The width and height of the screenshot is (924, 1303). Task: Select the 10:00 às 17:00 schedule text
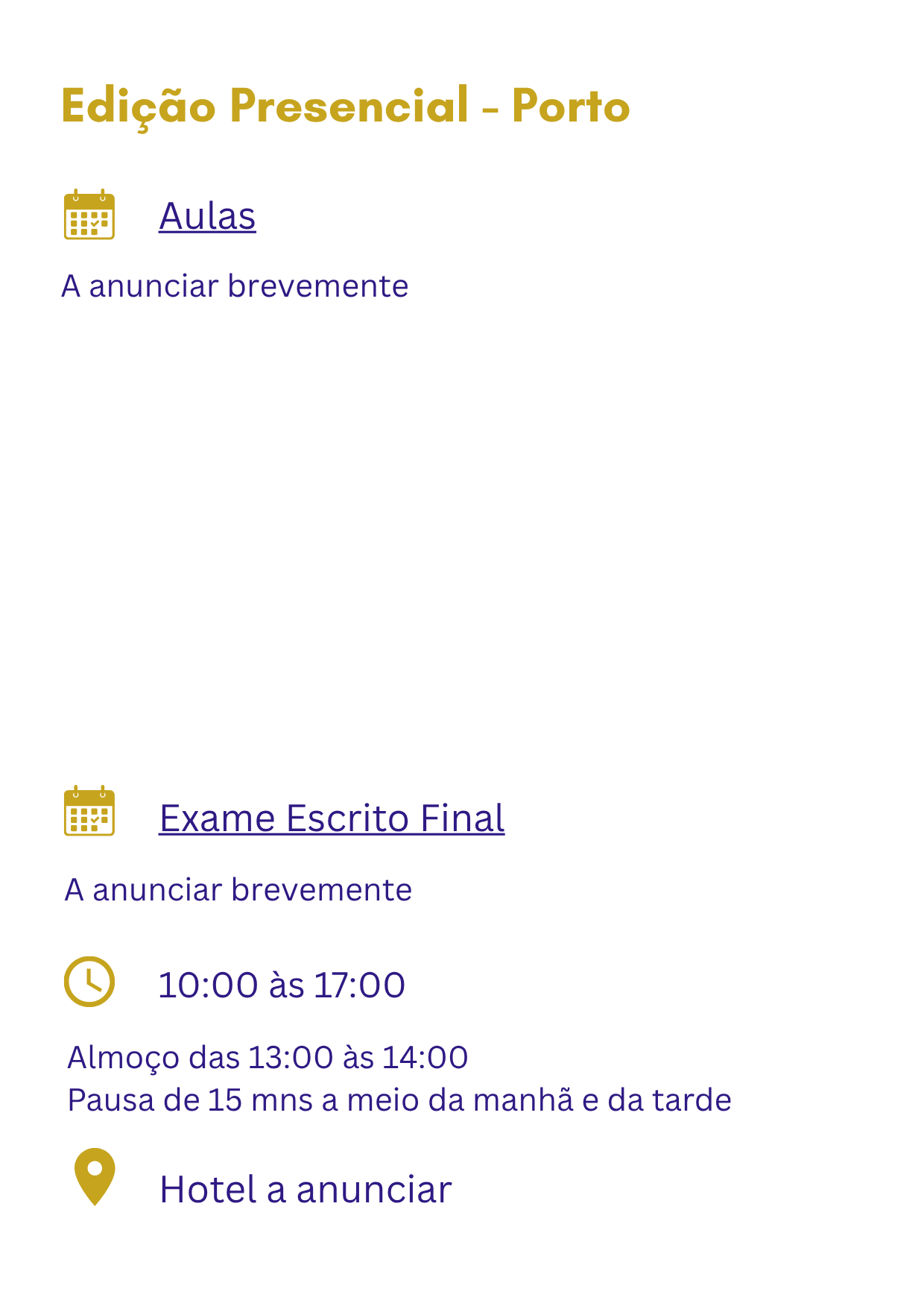pyautogui.click(x=282, y=984)
